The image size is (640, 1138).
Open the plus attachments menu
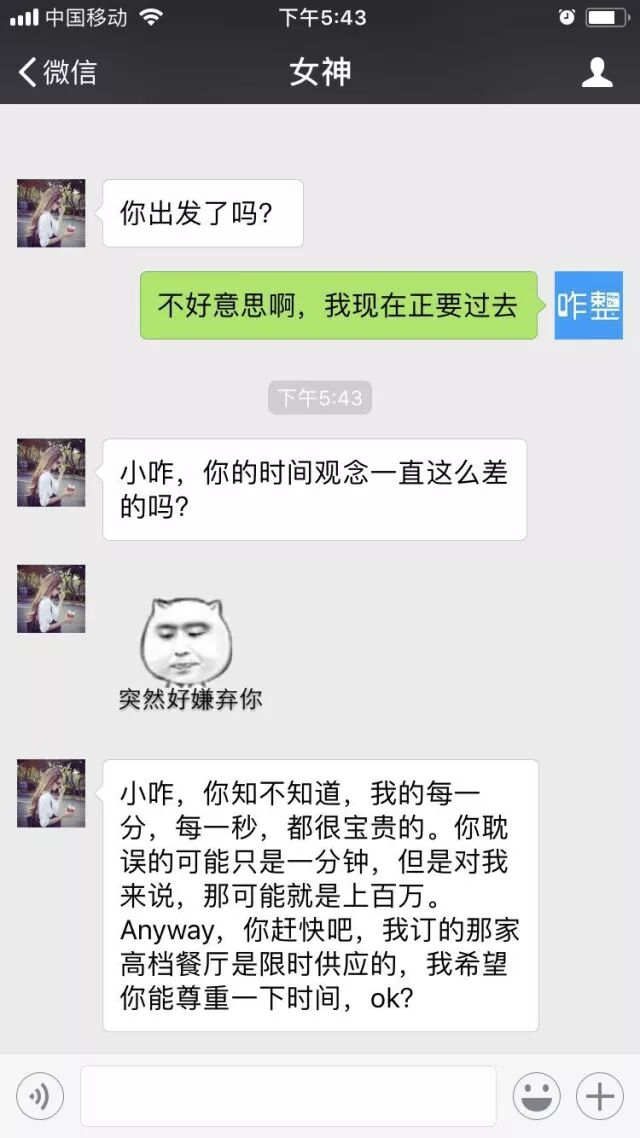click(600, 1097)
